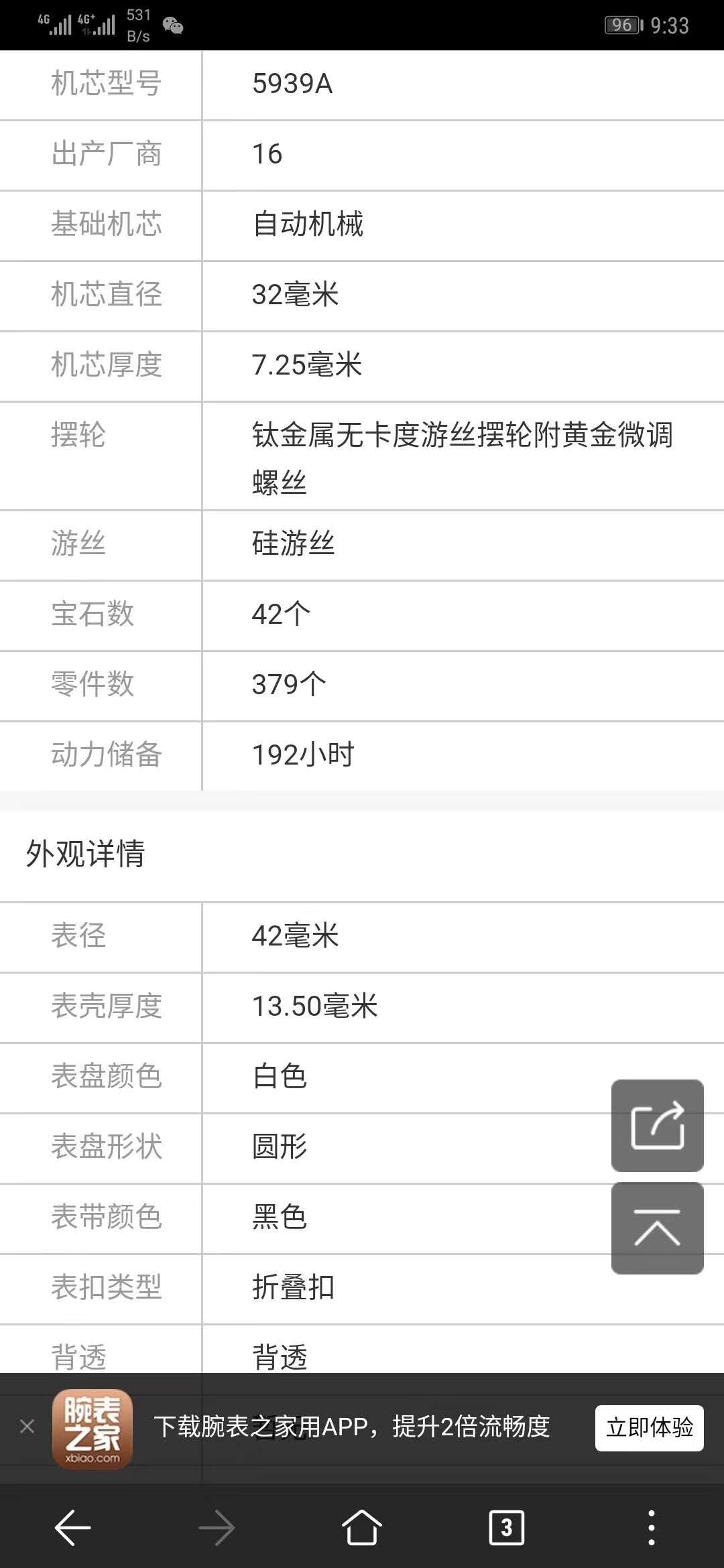Tap 立即体验 to try the app
Screen dimensions: 724x1568
tap(649, 1427)
